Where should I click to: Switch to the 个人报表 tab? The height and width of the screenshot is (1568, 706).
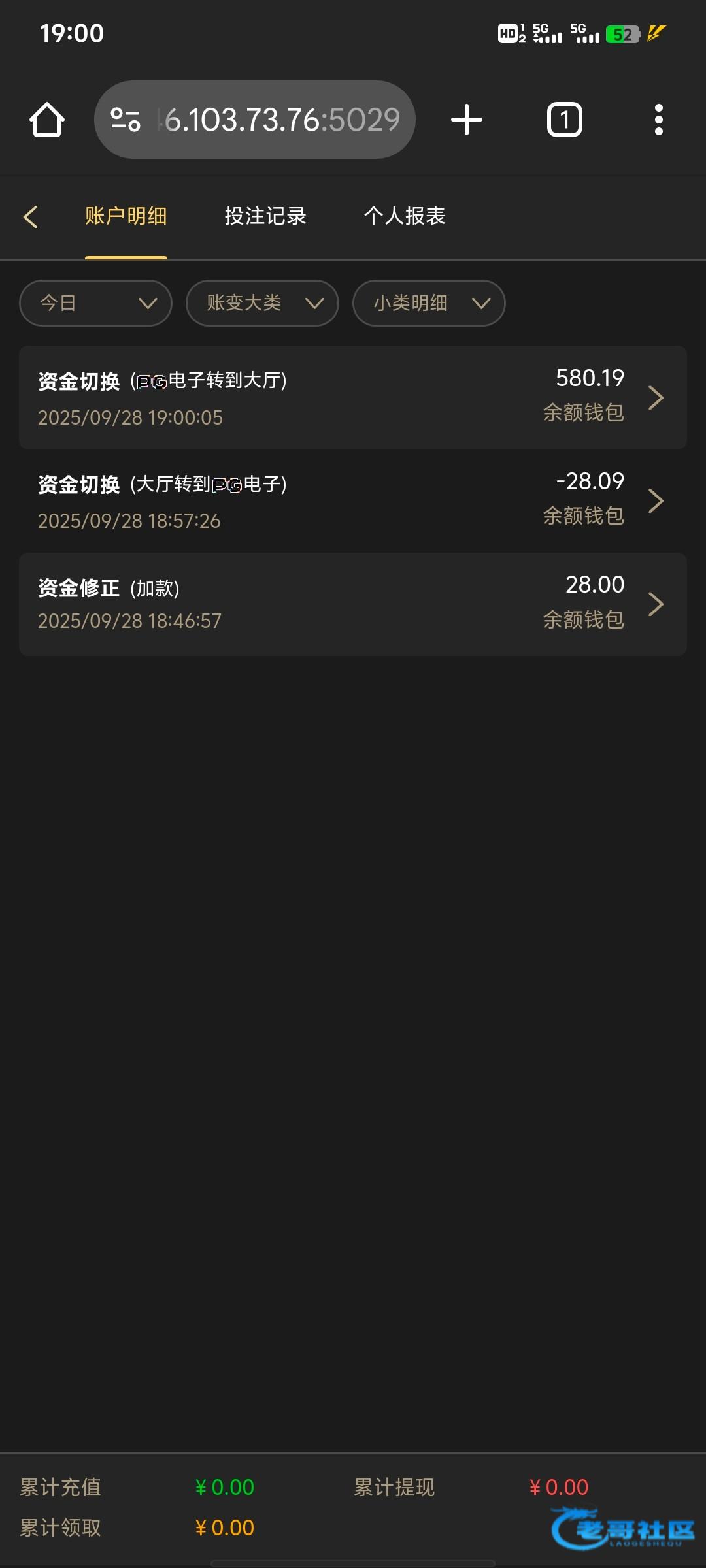[x=405, y=216]
